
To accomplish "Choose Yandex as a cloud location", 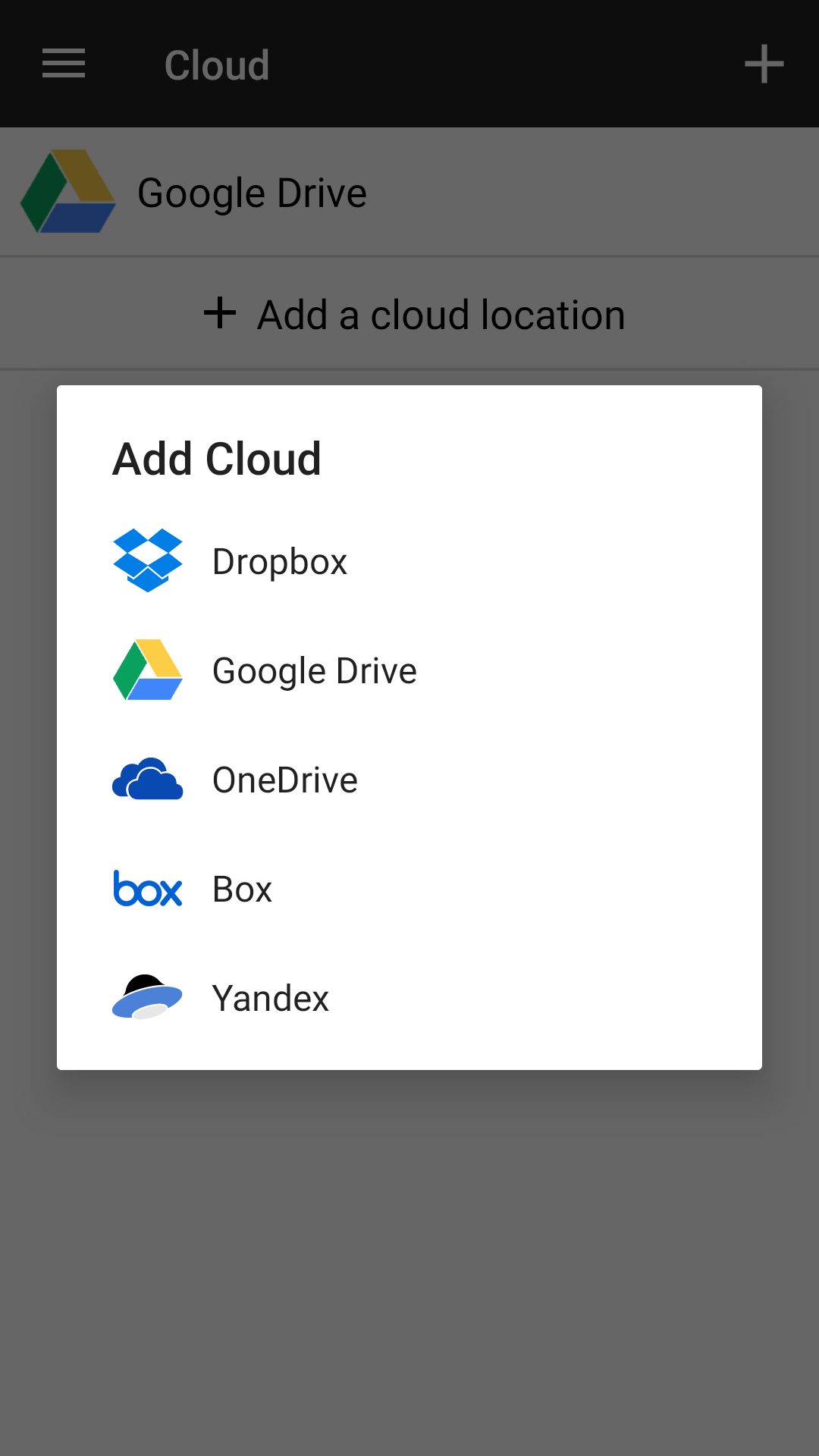I will click(271, 998).
